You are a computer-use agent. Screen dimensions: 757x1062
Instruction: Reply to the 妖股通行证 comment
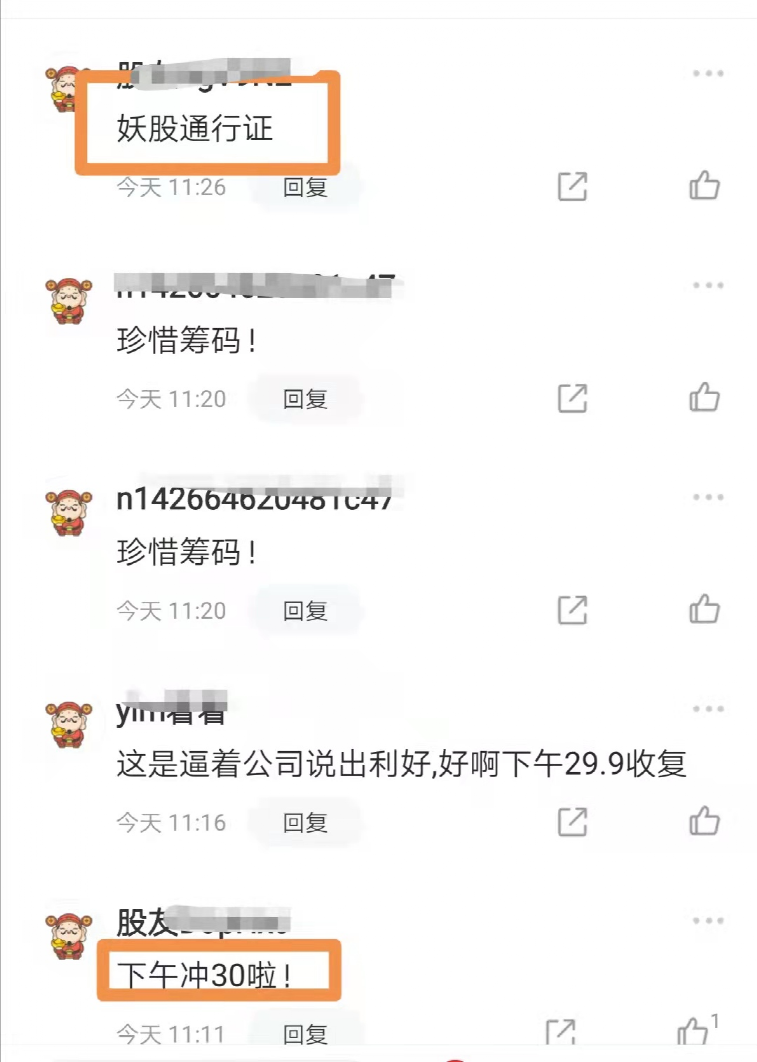(x=305, y=187)
